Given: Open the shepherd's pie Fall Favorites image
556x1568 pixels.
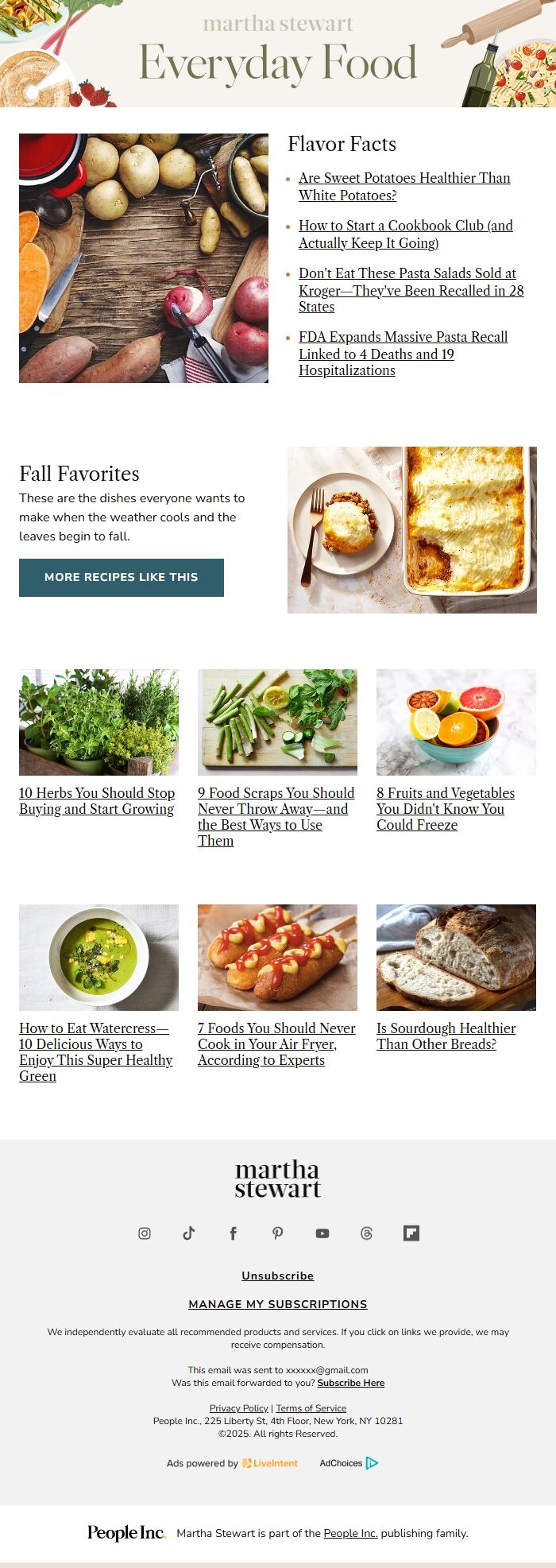Looking at the screenshot, I should [x=411, y=530].
